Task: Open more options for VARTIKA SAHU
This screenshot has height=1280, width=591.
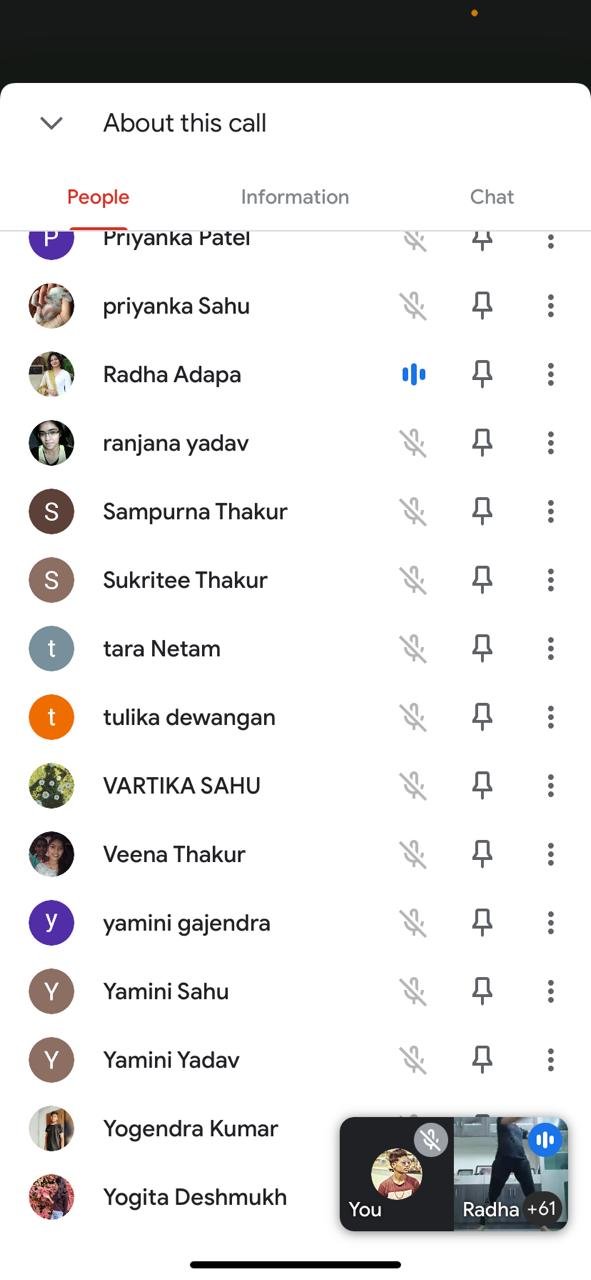Action: click(x=550, y=785)
